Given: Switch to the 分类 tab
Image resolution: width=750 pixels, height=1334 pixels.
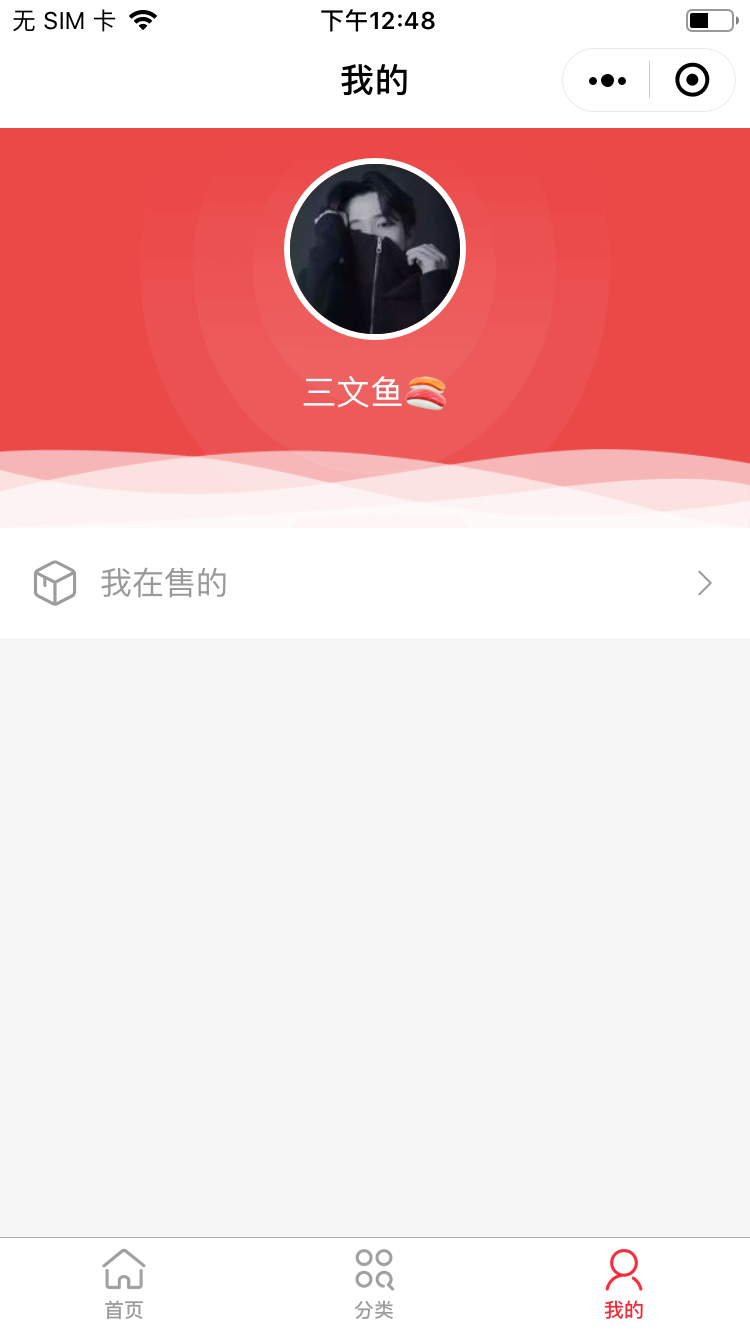Looking at the screenshot, I should click(374, 1284).
